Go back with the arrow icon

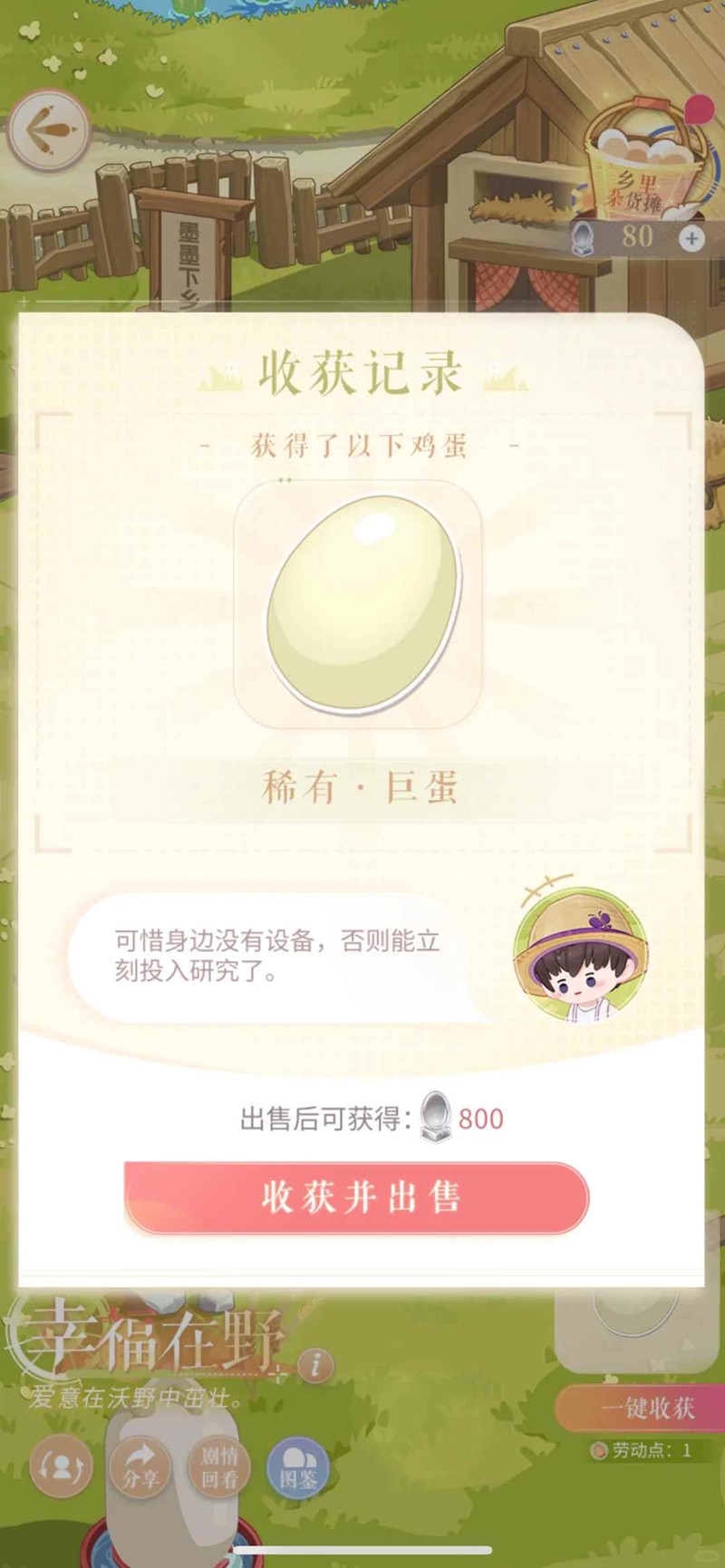point(48,130)
